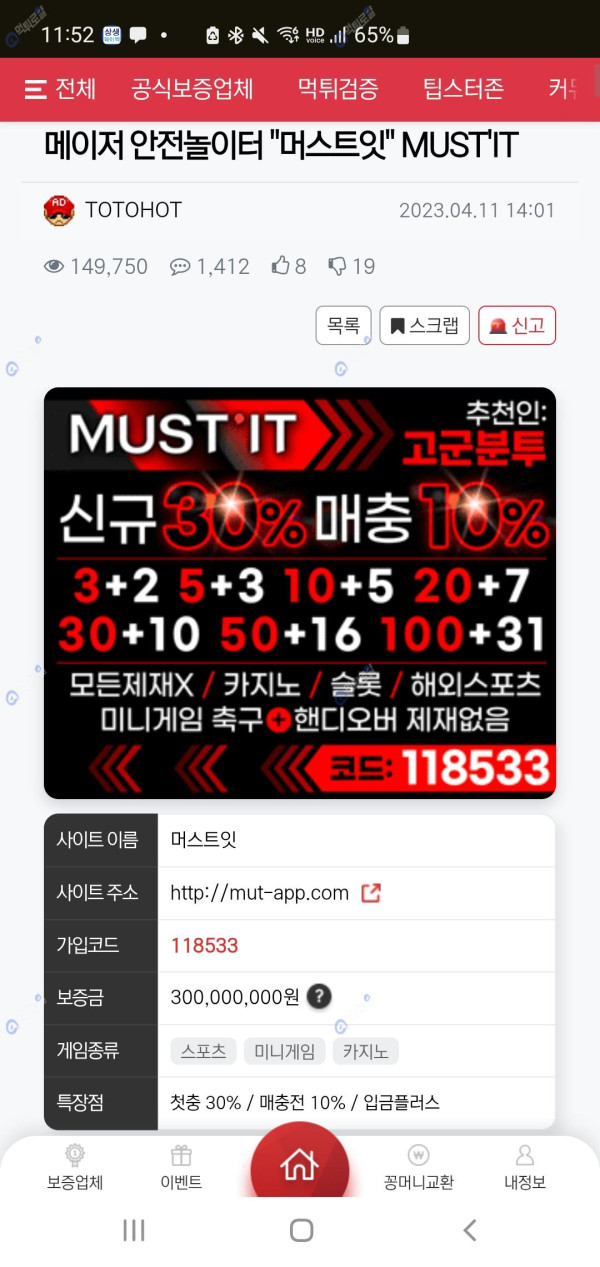Go to the home center button

299,1165
